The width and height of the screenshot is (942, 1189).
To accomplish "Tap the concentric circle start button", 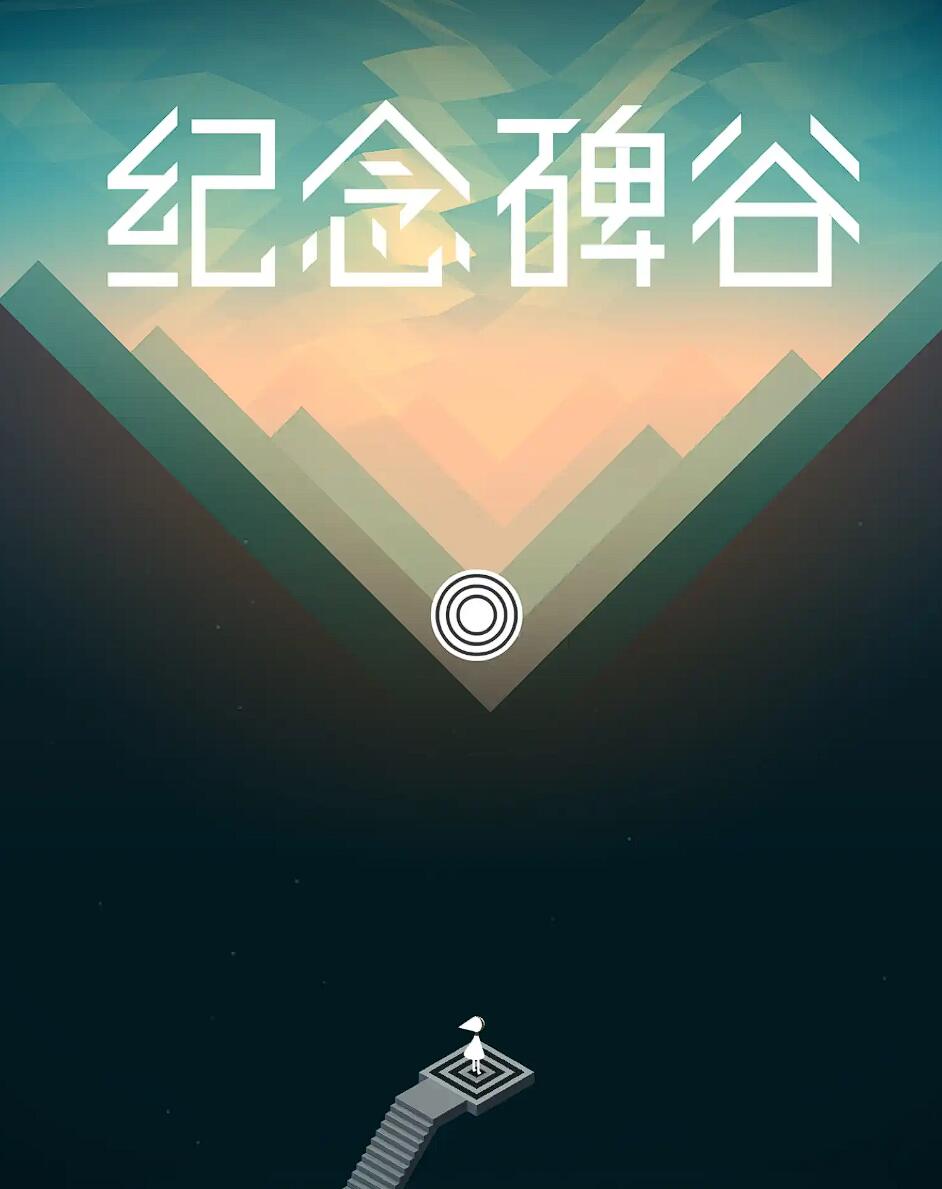I will coord(476,615).
